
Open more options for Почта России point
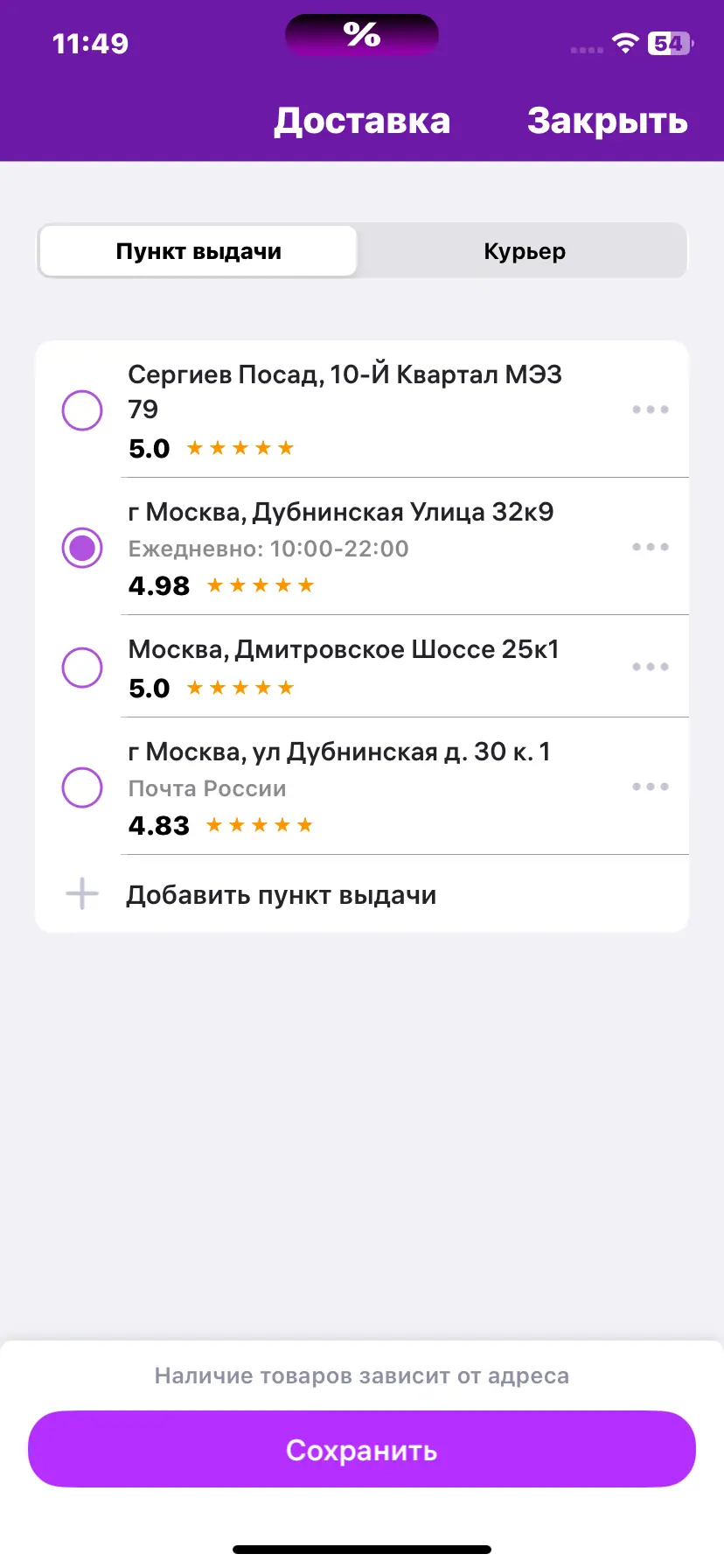[x=651, y=787]
